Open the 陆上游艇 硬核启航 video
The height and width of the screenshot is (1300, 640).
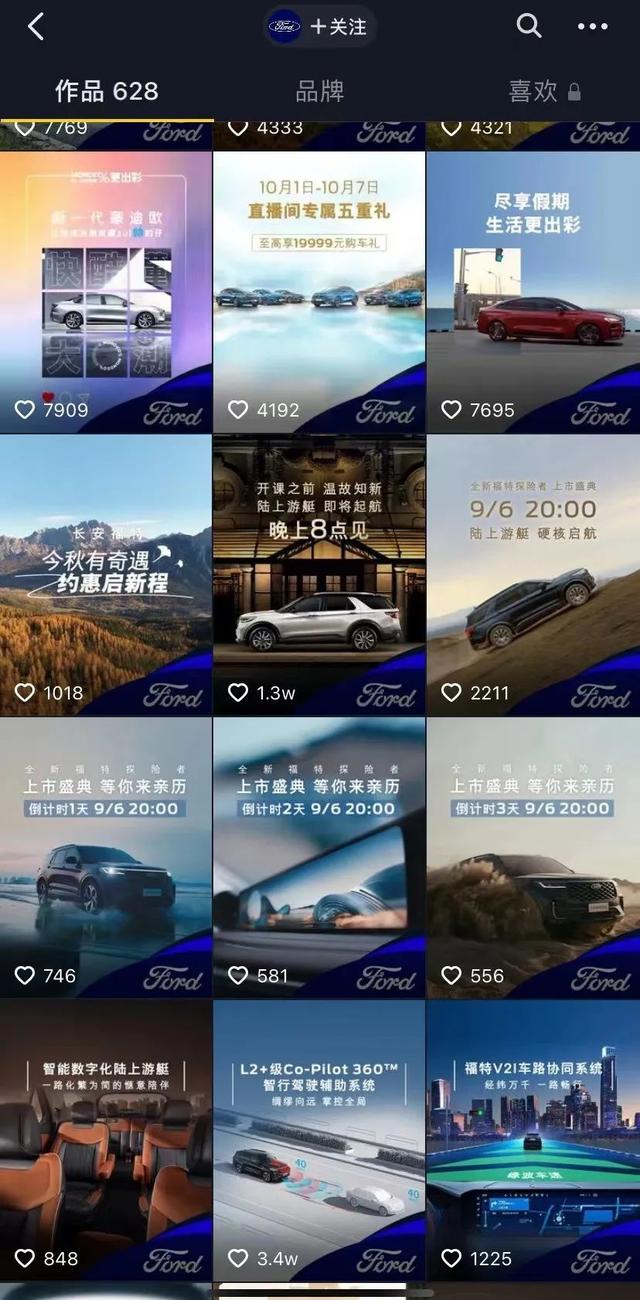533,575
